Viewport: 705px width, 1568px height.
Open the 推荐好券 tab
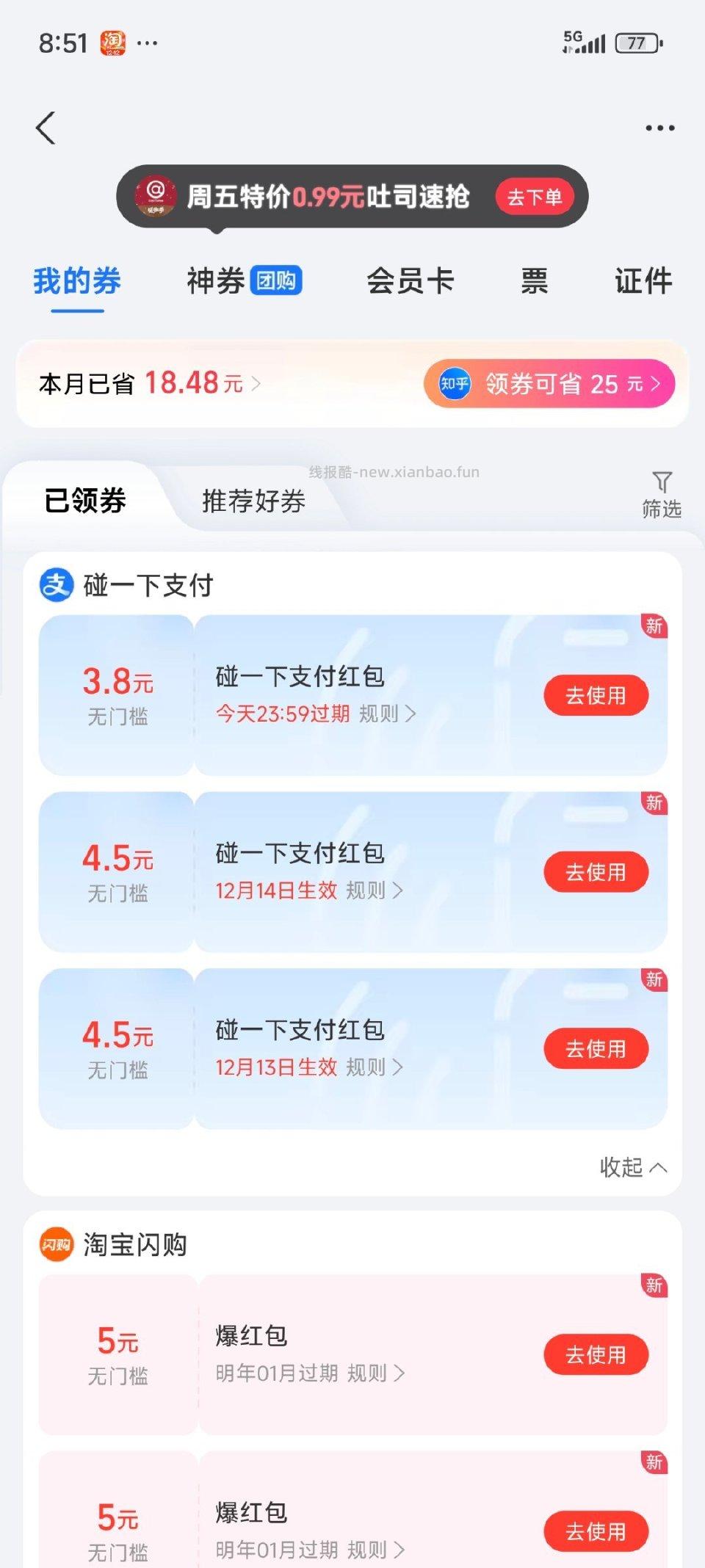point(253,503)
